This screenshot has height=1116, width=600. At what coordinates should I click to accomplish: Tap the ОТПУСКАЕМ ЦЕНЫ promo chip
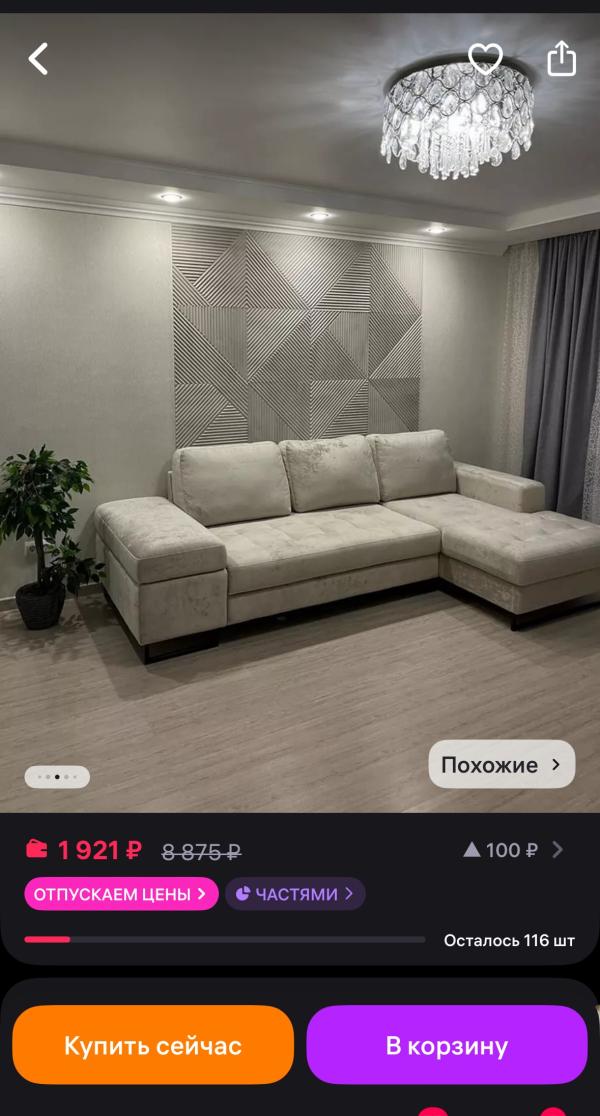point(121,894)
